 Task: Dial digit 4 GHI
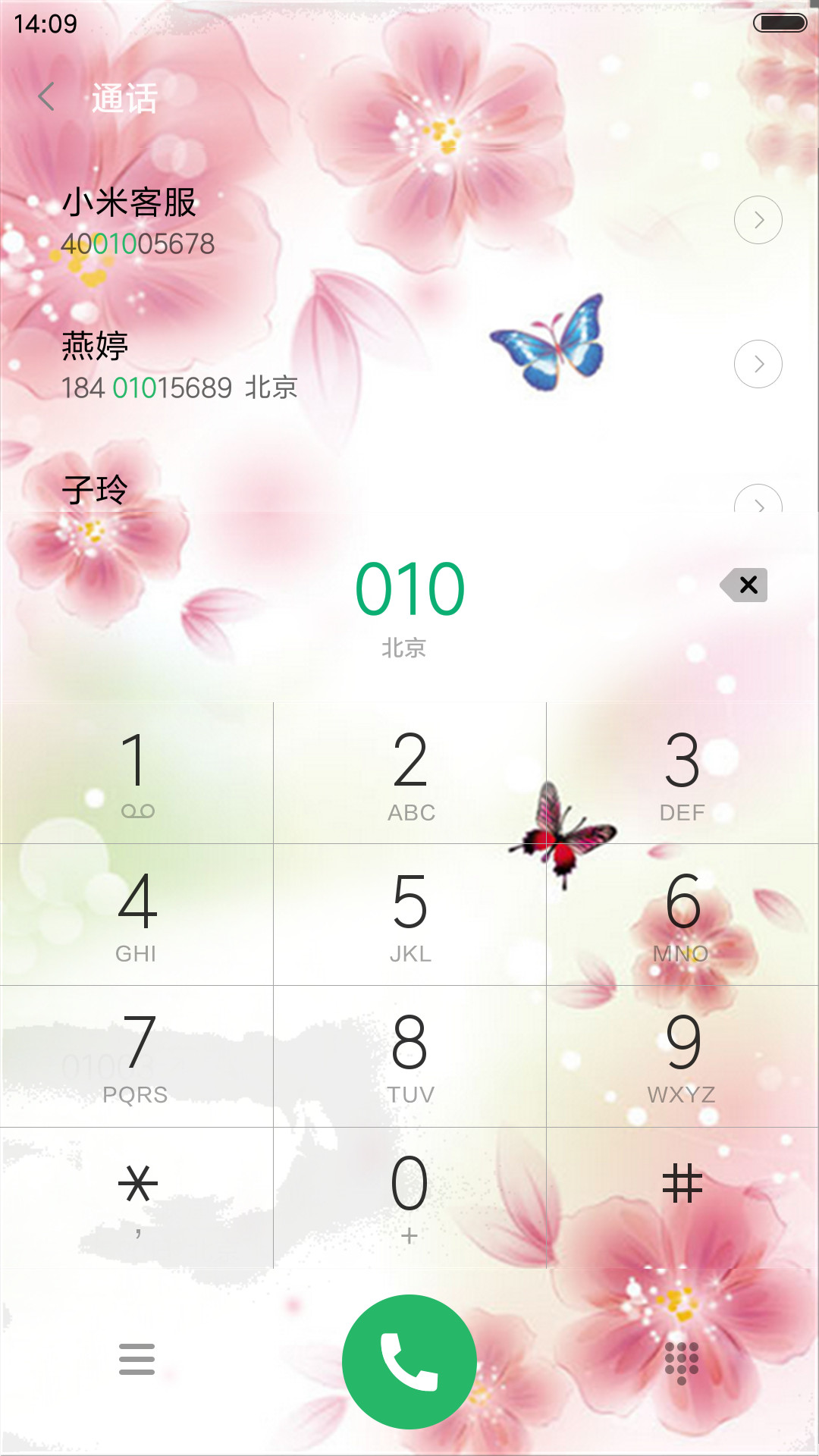pos(136,915)
